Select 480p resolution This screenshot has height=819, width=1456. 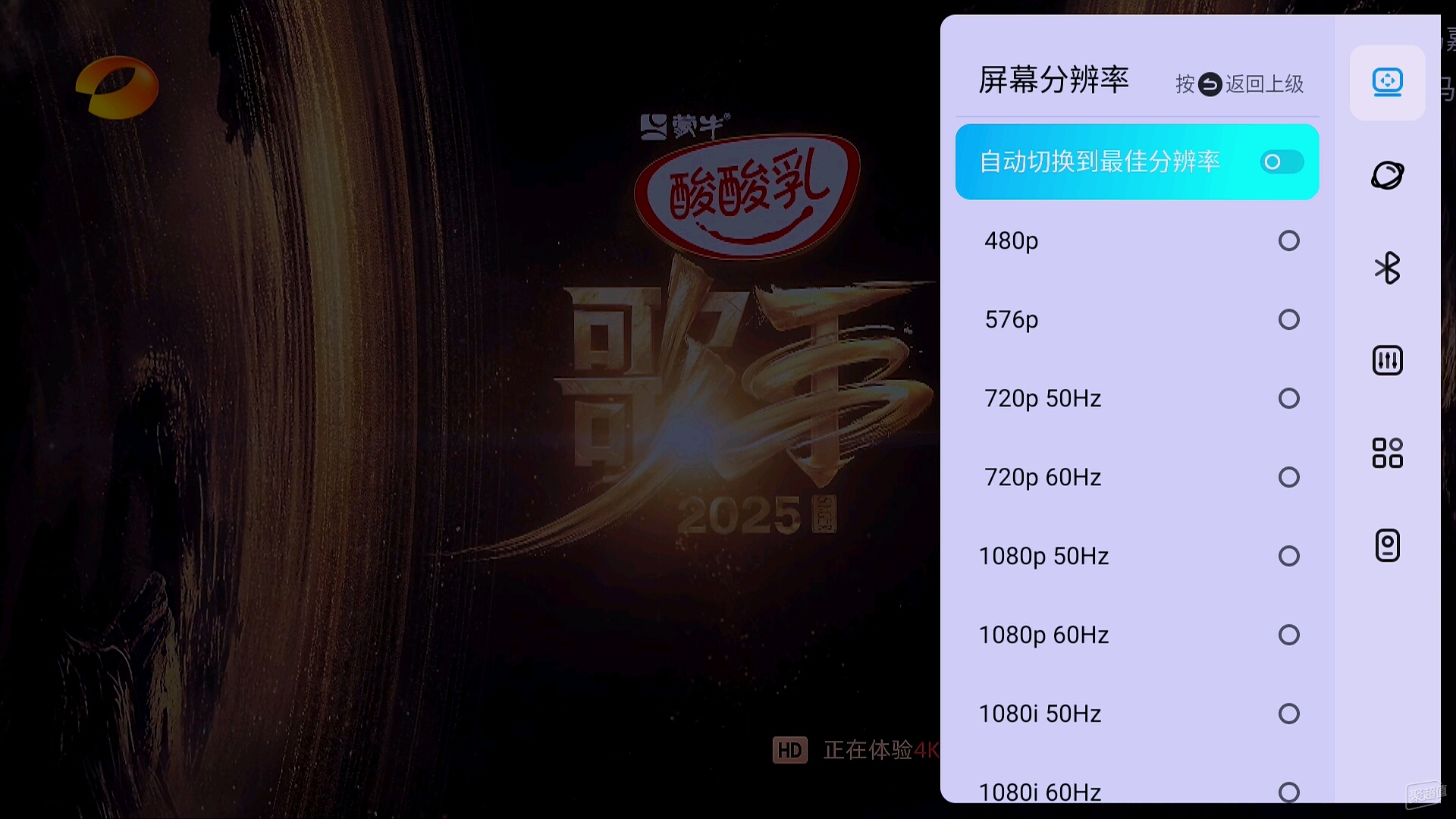(x=1288, y=241)
